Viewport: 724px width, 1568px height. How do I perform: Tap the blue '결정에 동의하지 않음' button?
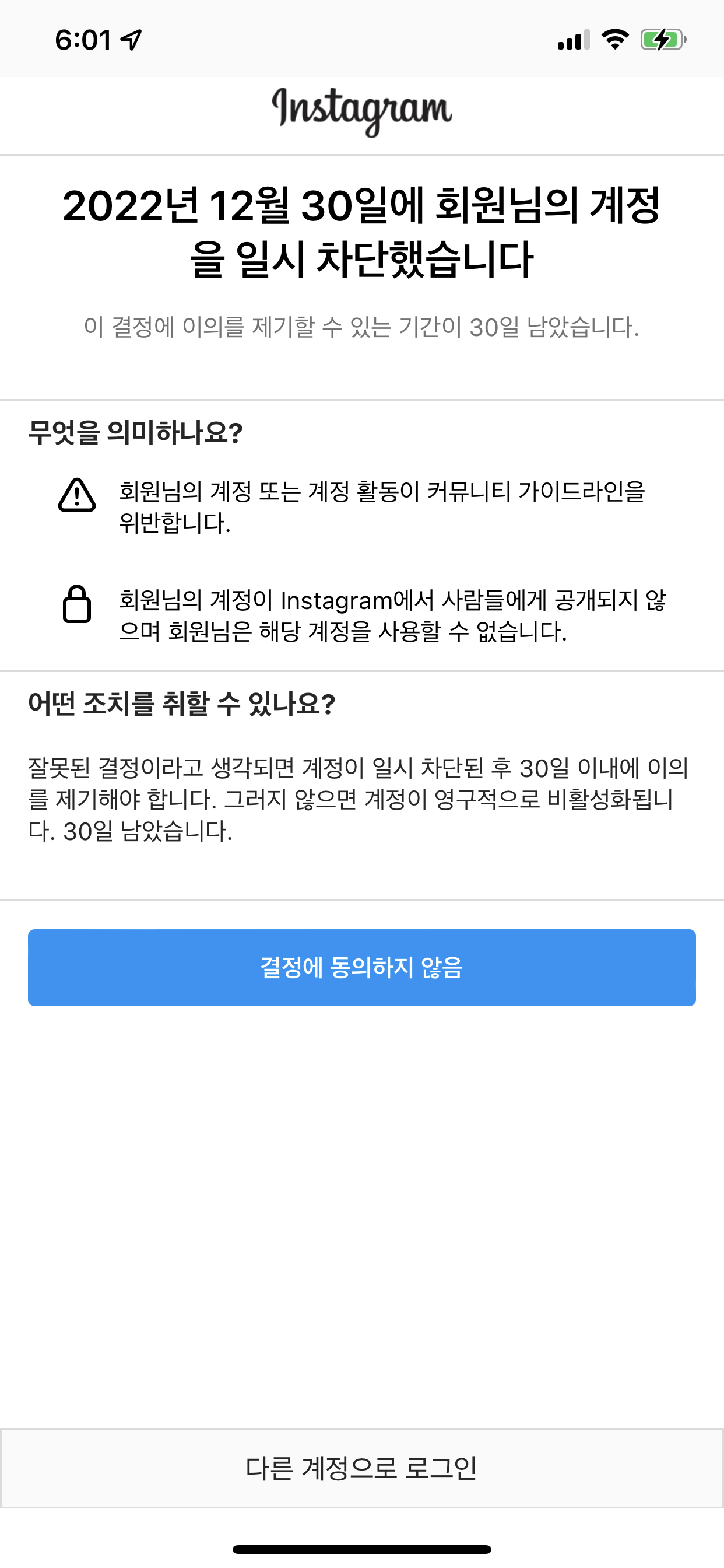pos(362,967)
